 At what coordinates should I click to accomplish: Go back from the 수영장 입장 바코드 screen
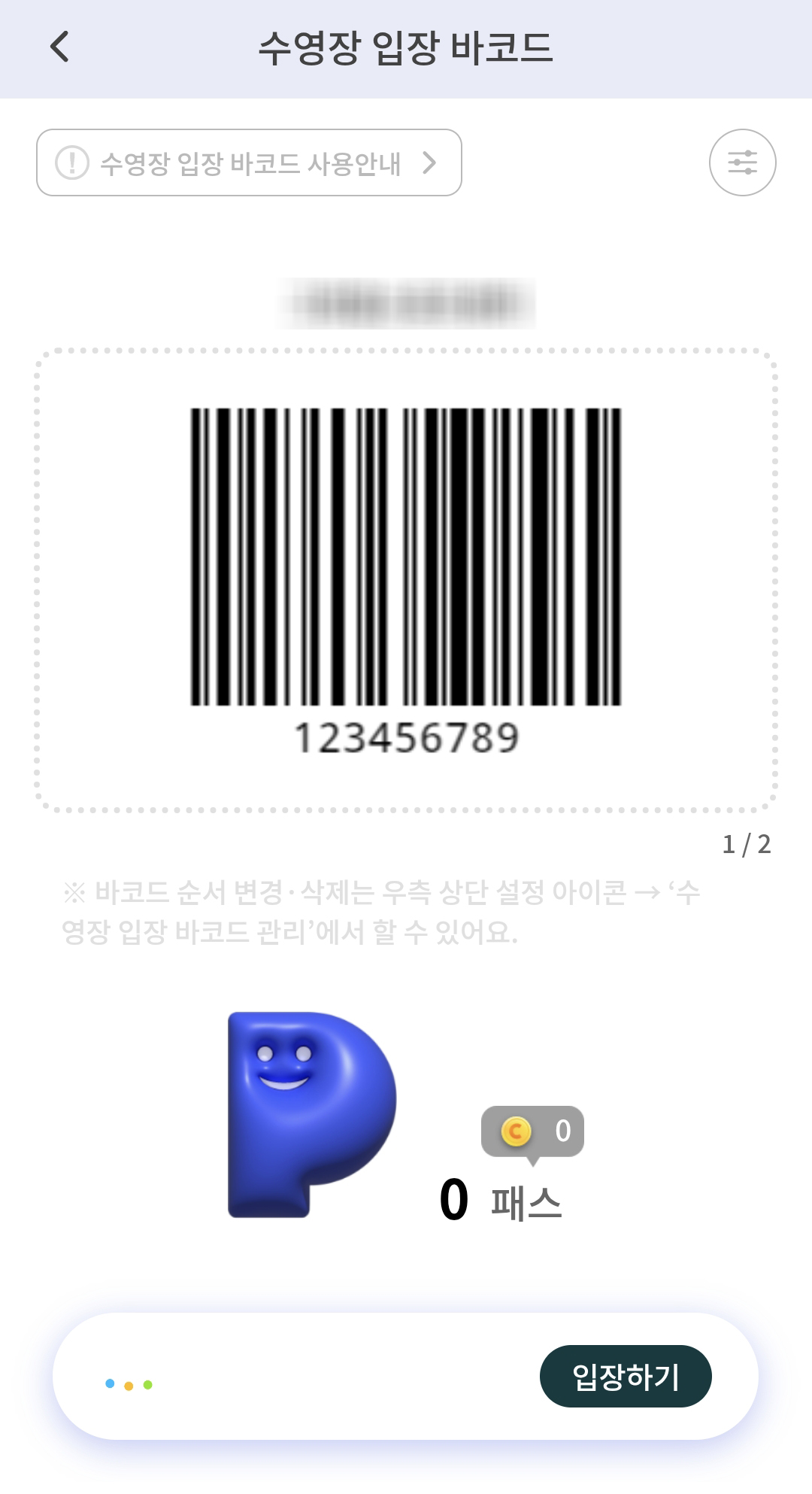pos(59,47)
